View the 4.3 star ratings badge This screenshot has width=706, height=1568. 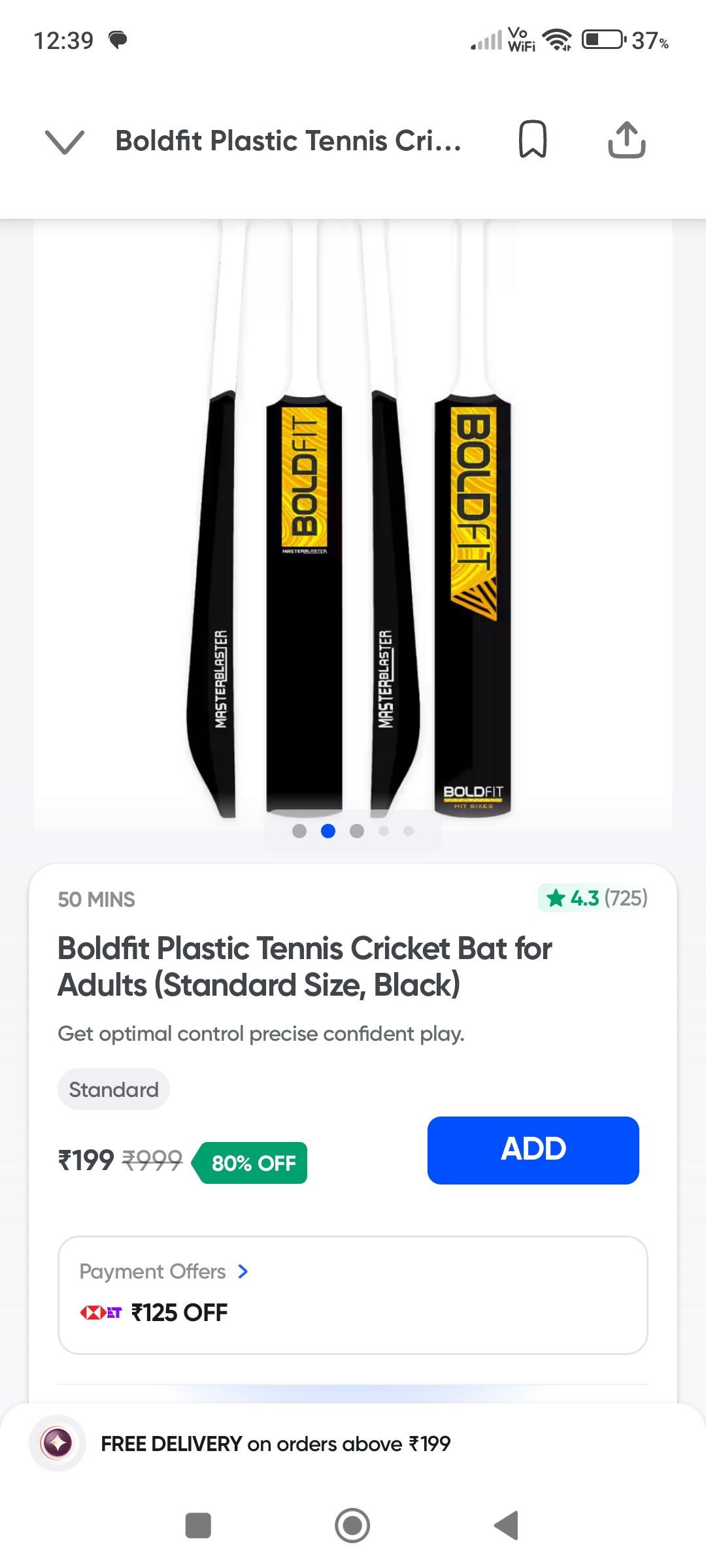(594, 898)
